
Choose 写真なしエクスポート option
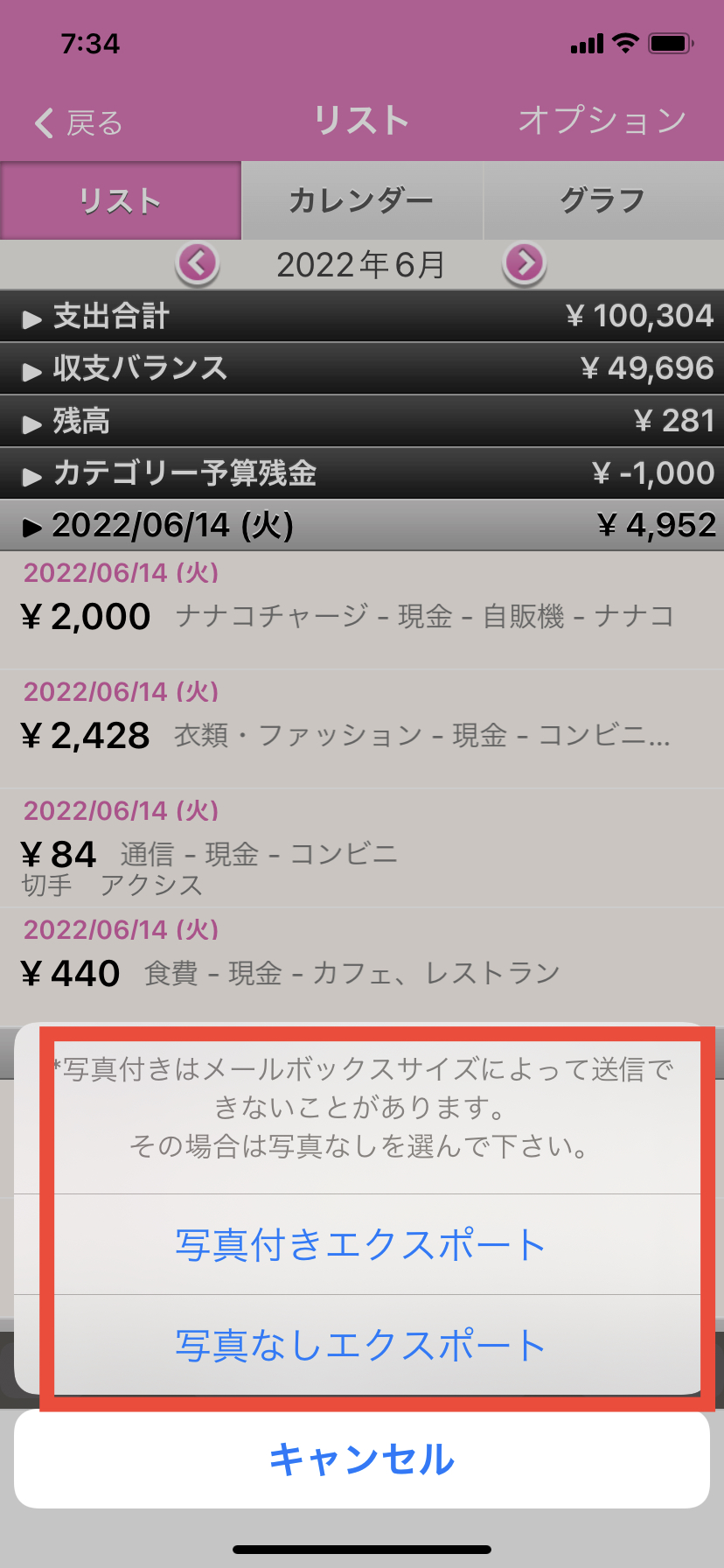361,1345
